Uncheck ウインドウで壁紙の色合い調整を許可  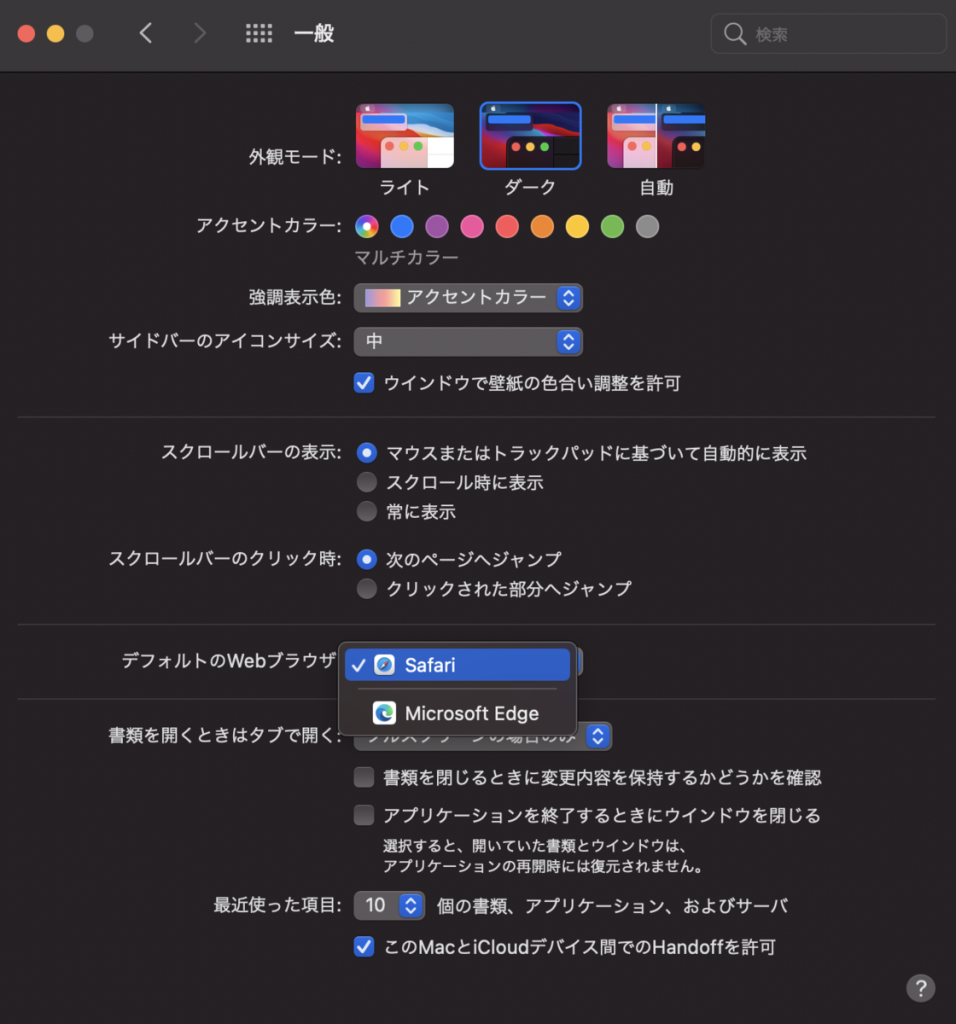[x=365, y=383]
